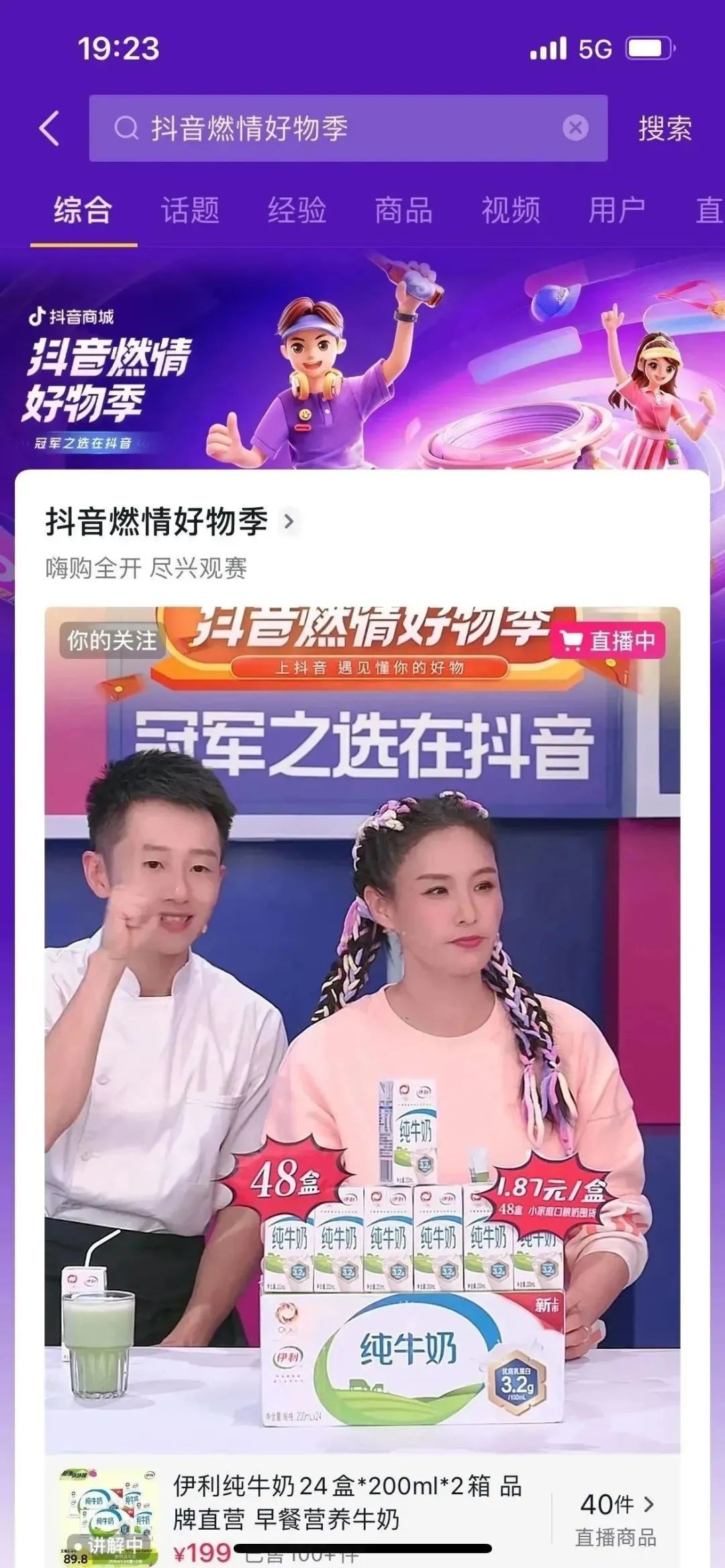Screen dimensions: 725x1568
Task: Tap the search field with 抖音燃情好物季
Action: click(x=336, y=128)
